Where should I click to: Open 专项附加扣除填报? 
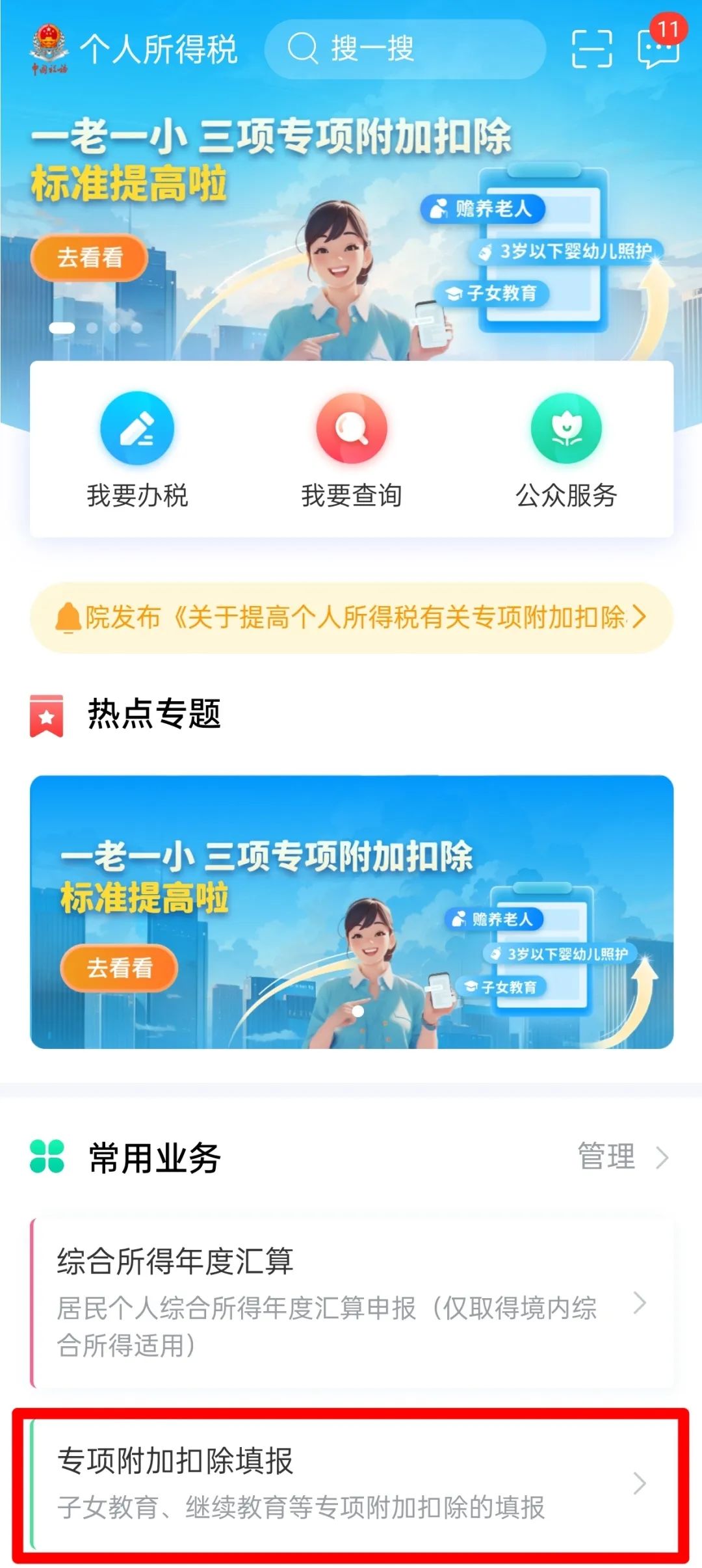352,1483
